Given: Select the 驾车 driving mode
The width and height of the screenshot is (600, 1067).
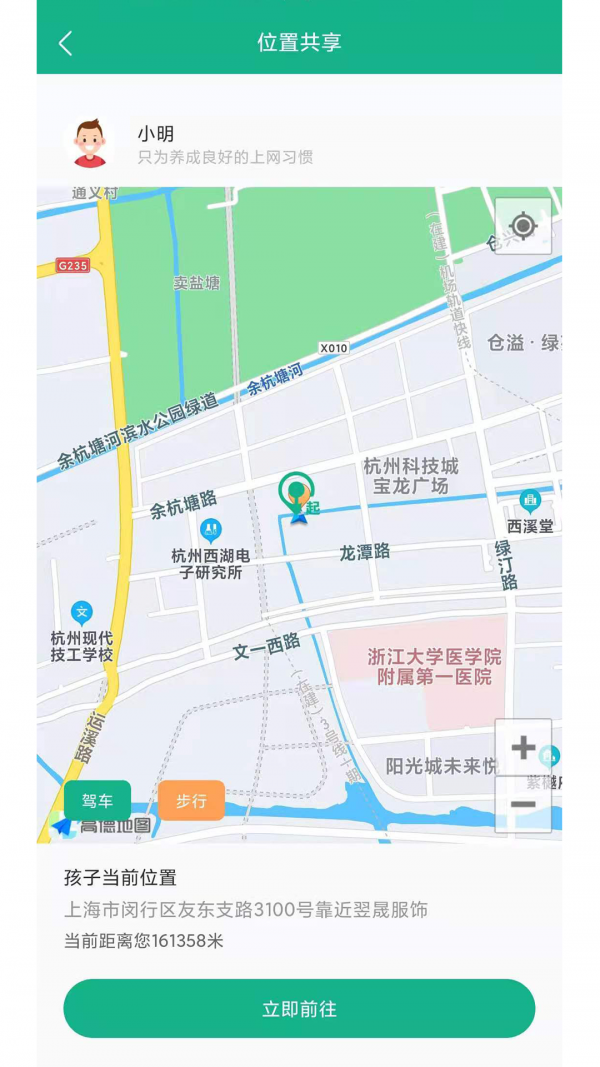Looking at the screenshot, I should [x=97, y=800].
